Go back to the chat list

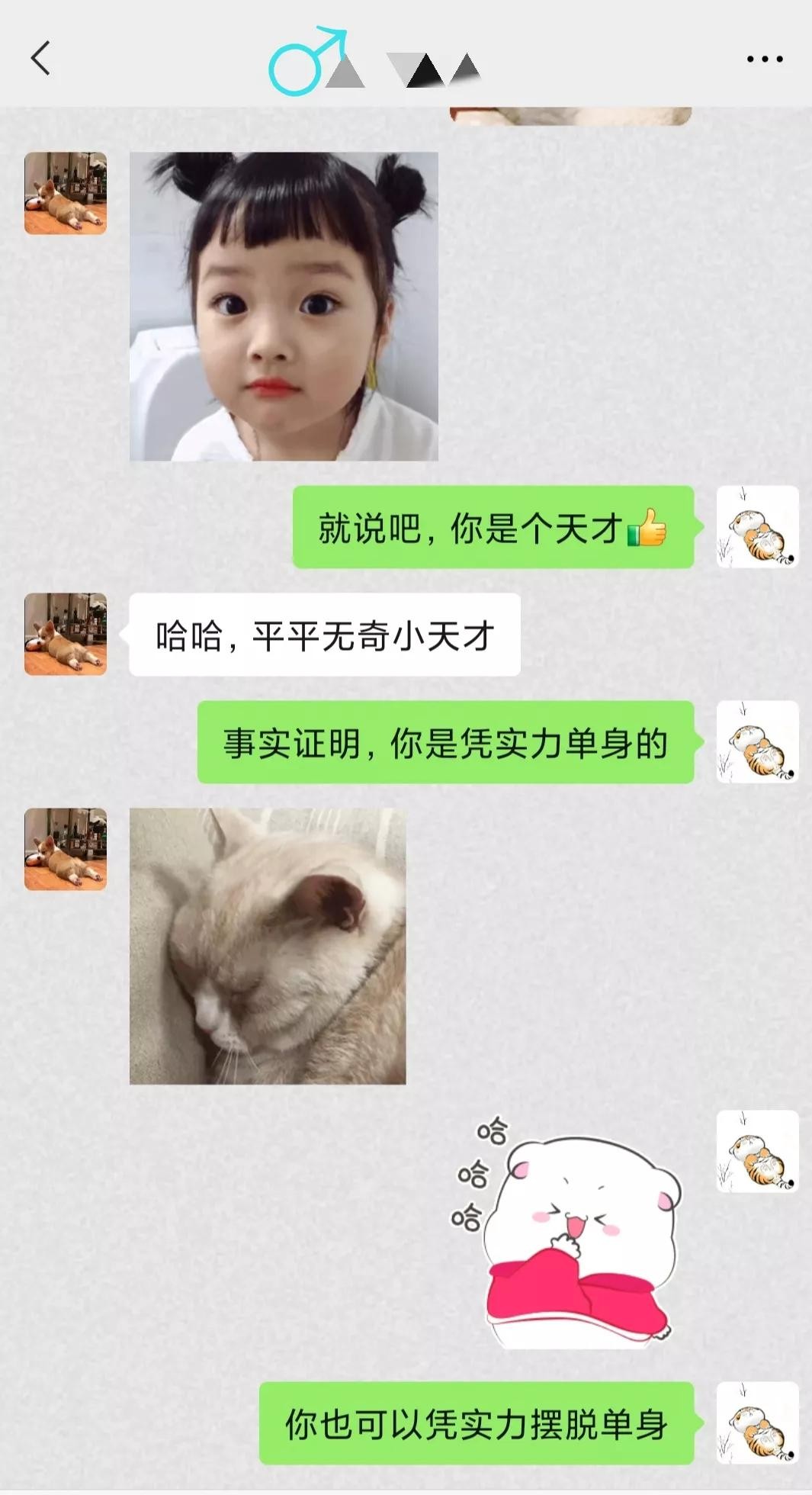[41, 59]
